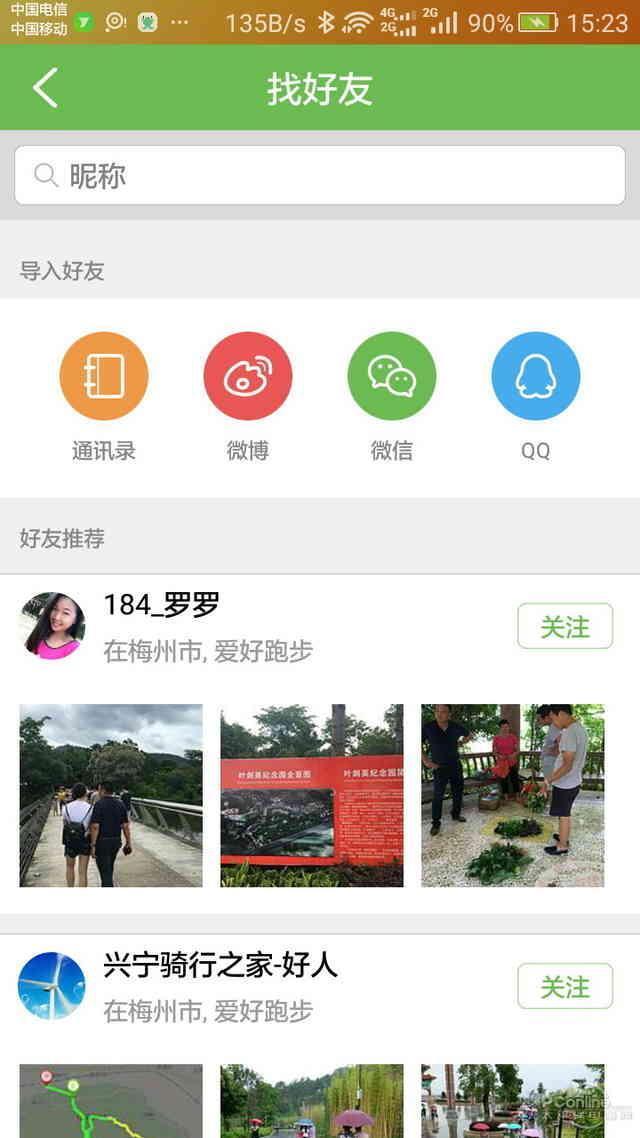Import friends from 微信

coord(392,377)
